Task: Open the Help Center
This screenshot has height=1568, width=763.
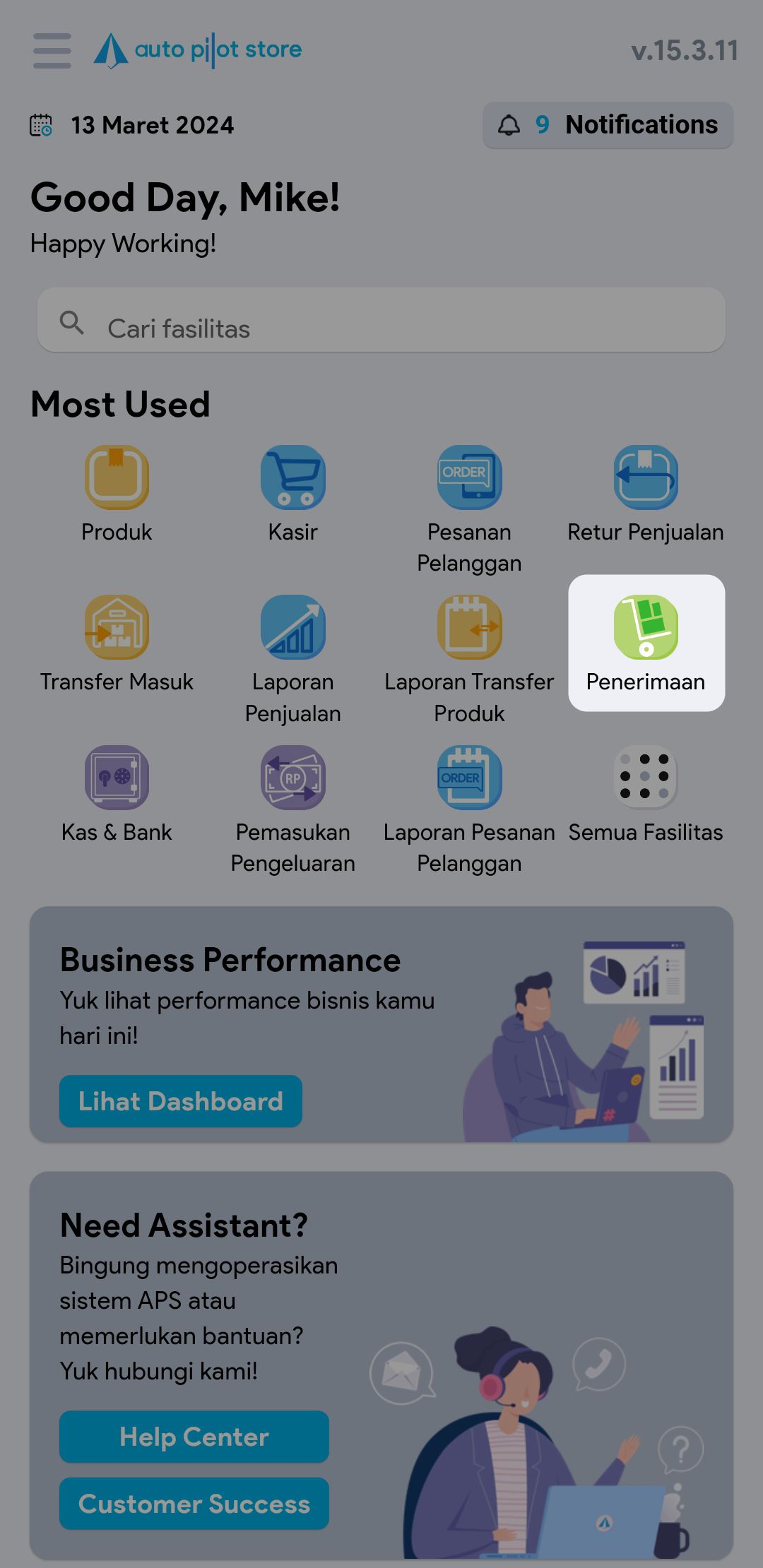Action: (x=194, y=1437)
